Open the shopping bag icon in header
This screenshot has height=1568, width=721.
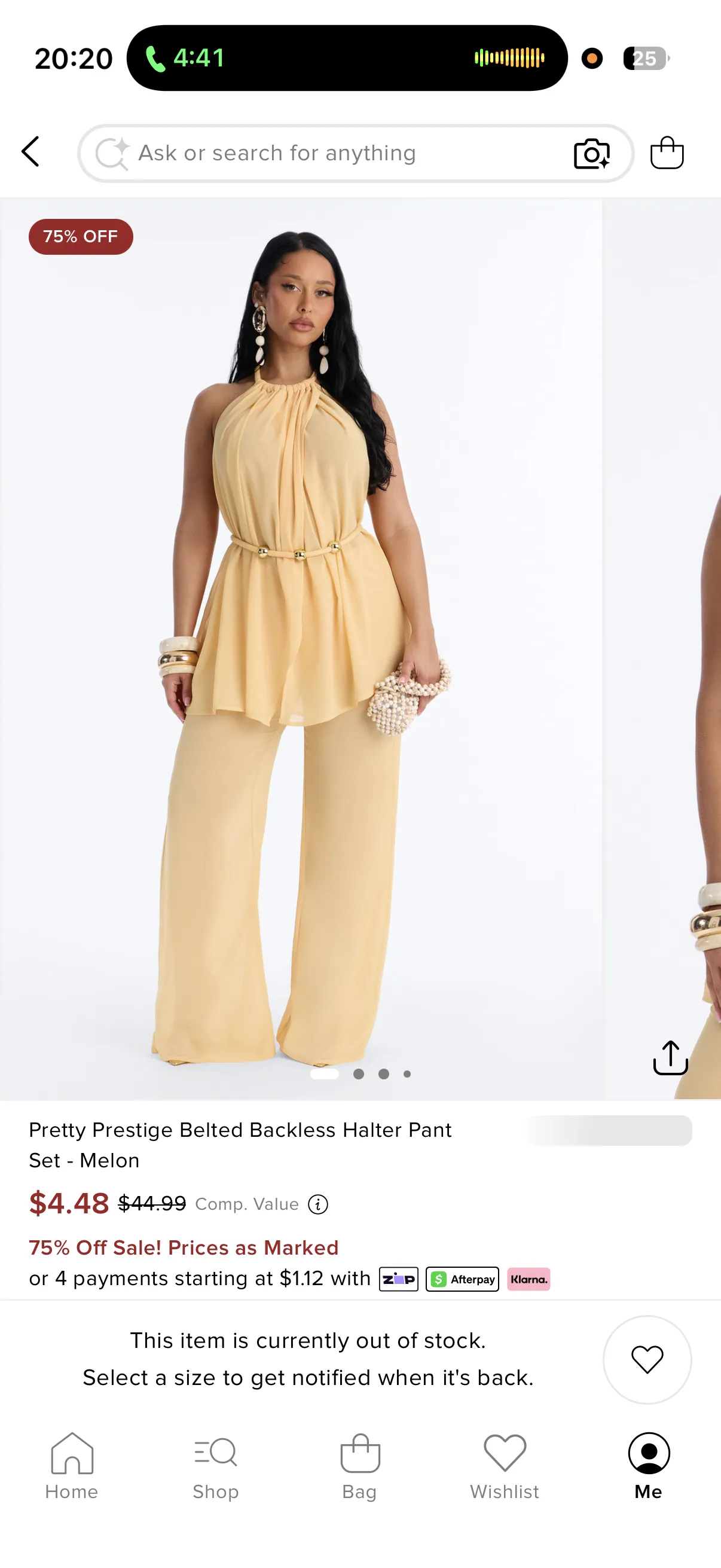(667, 152)
